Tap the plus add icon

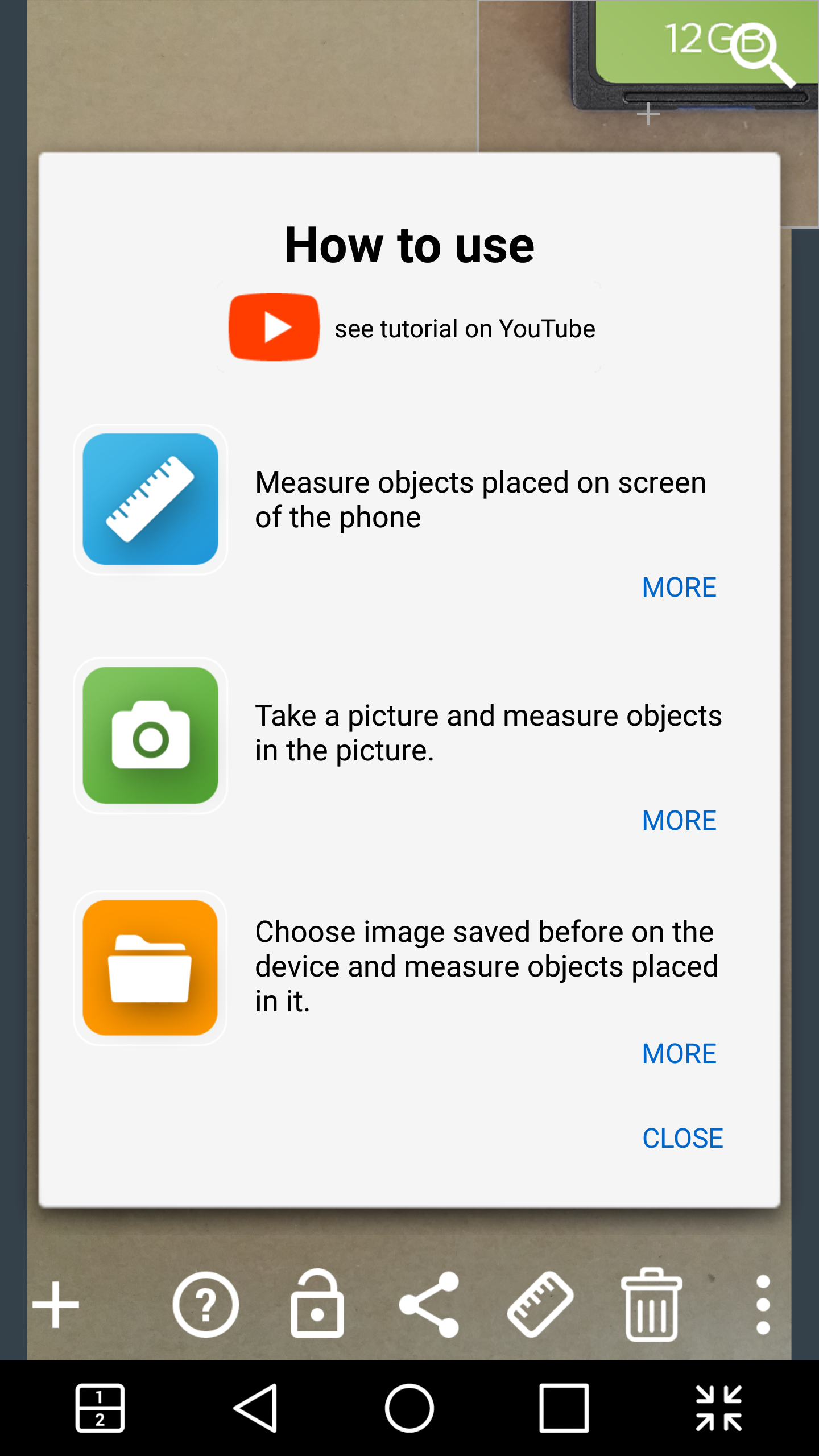56,1305
